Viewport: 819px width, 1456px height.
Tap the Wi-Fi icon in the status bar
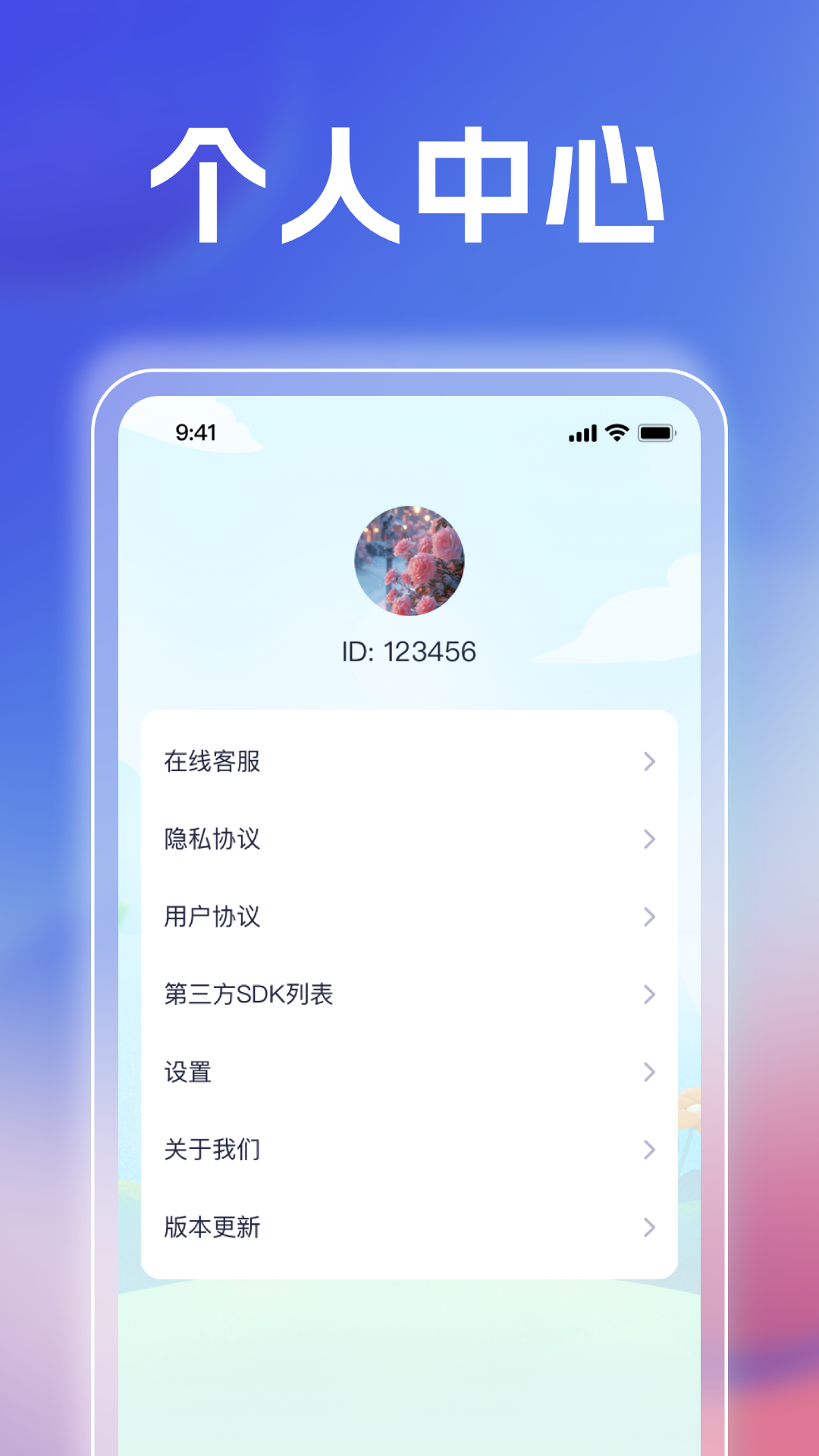(x=617, y=433)
